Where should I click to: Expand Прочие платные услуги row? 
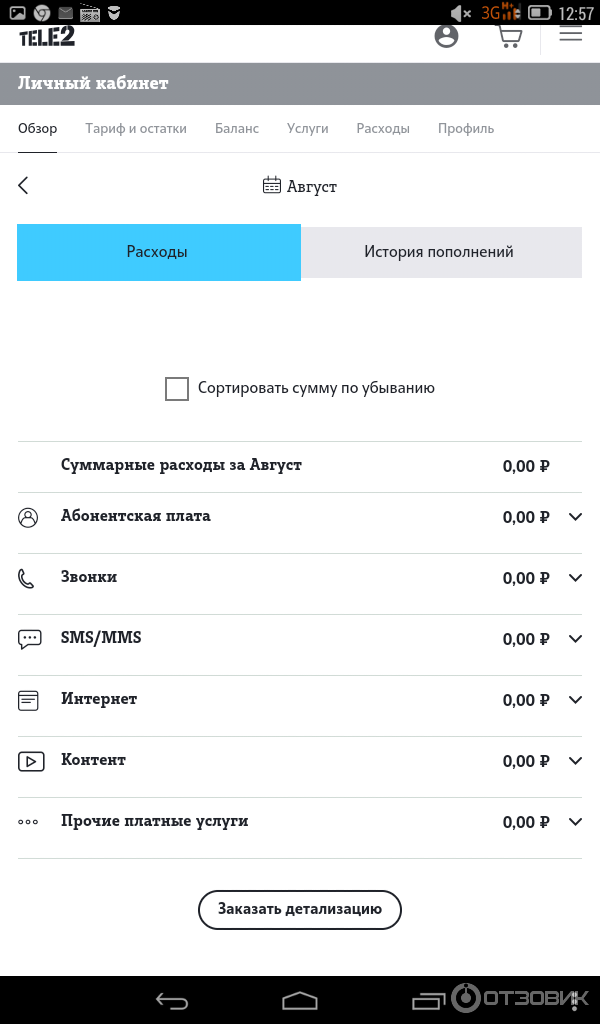click(574, 822)
